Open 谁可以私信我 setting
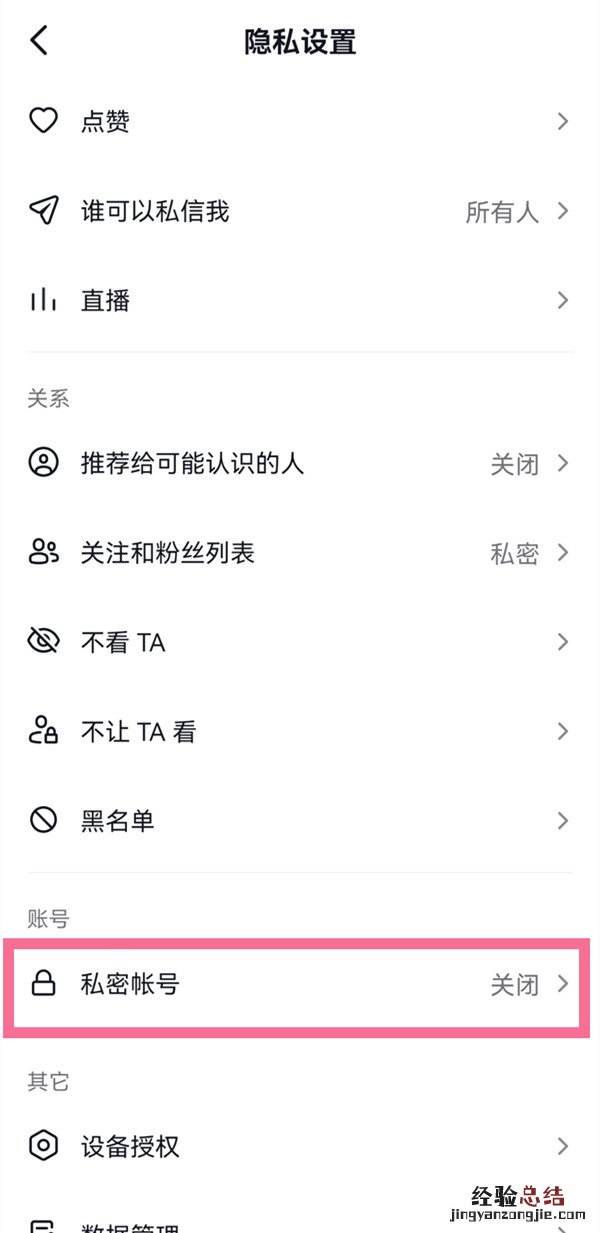The width and height of the screenshot is (600, 1233). [x=300, y=211]
